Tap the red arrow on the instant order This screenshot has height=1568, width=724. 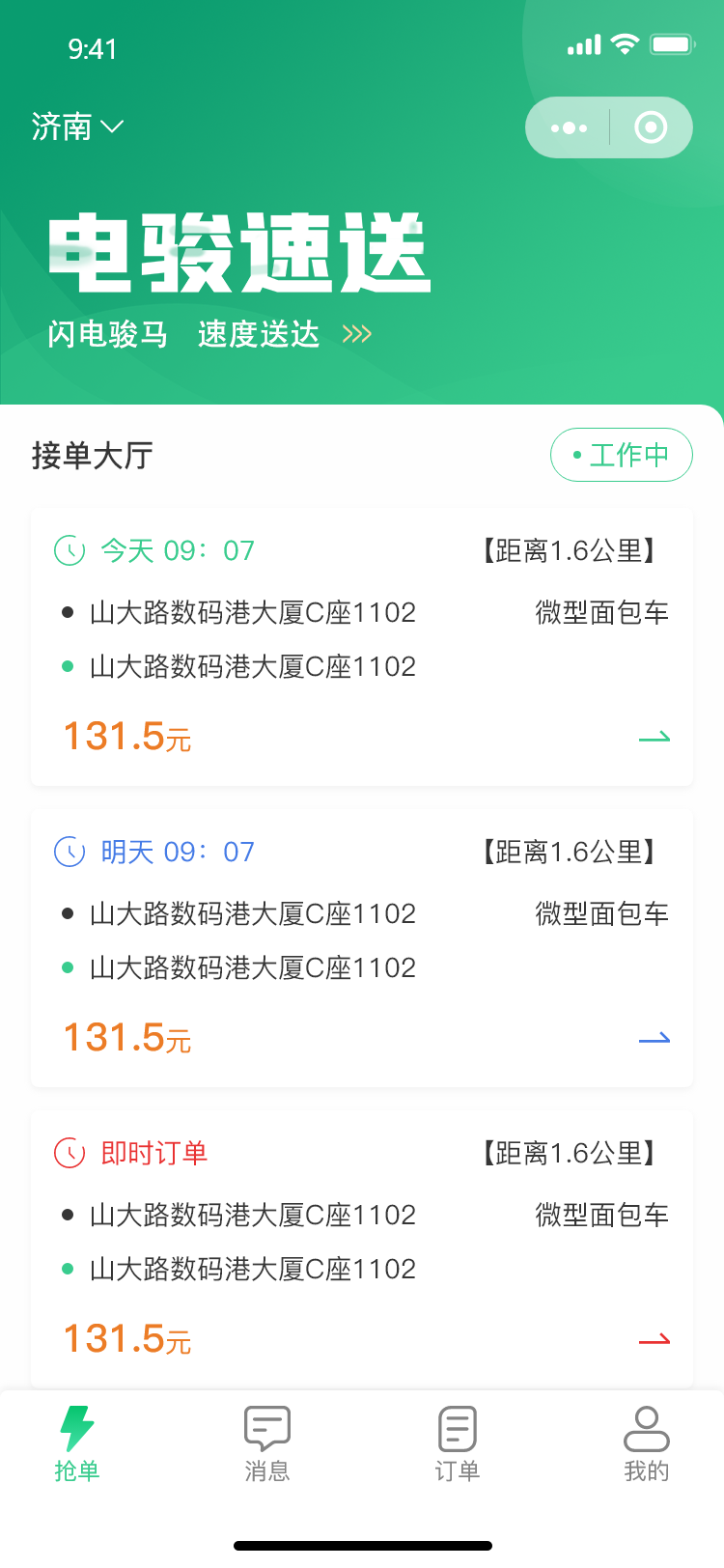[x=654, y=1339]
